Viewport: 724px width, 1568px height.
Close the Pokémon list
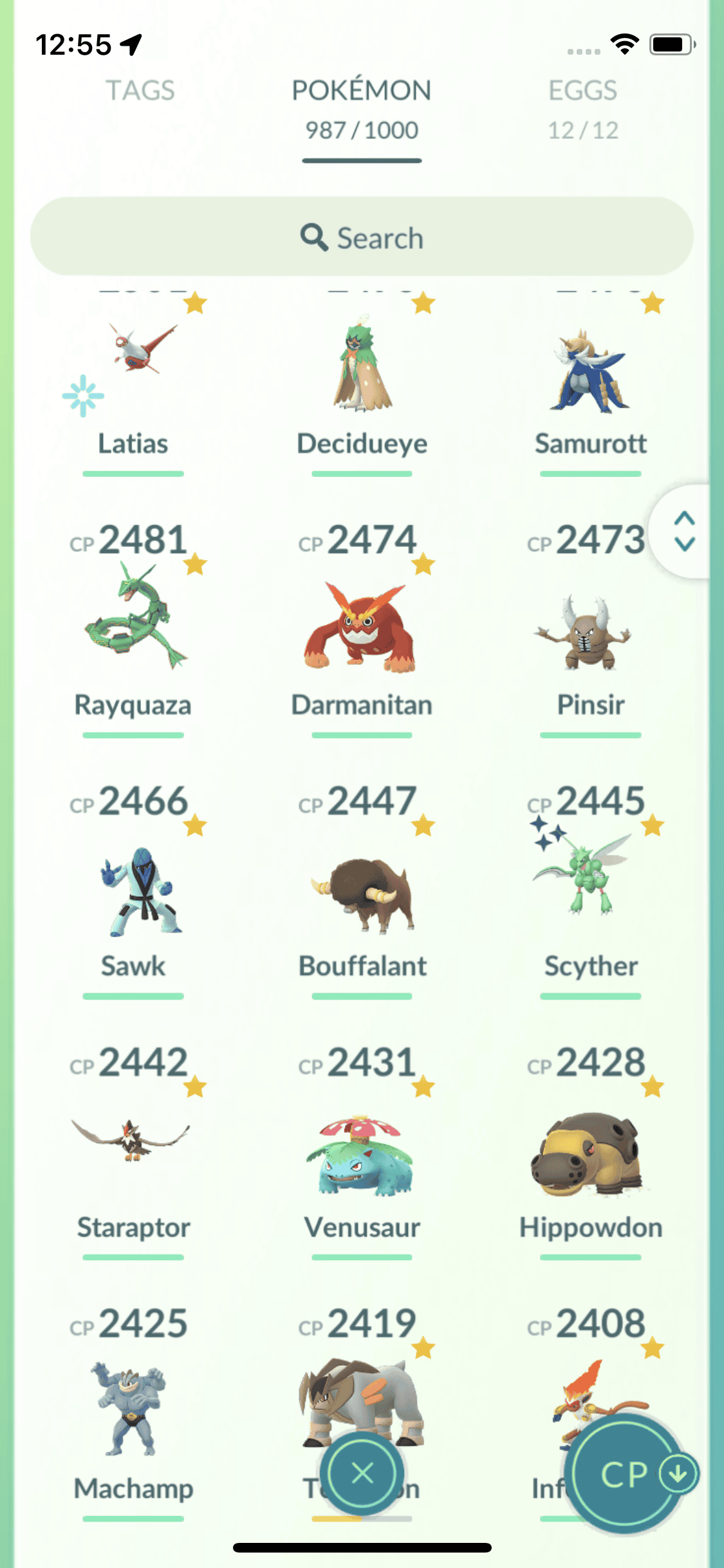click(x=363, y=1473)
